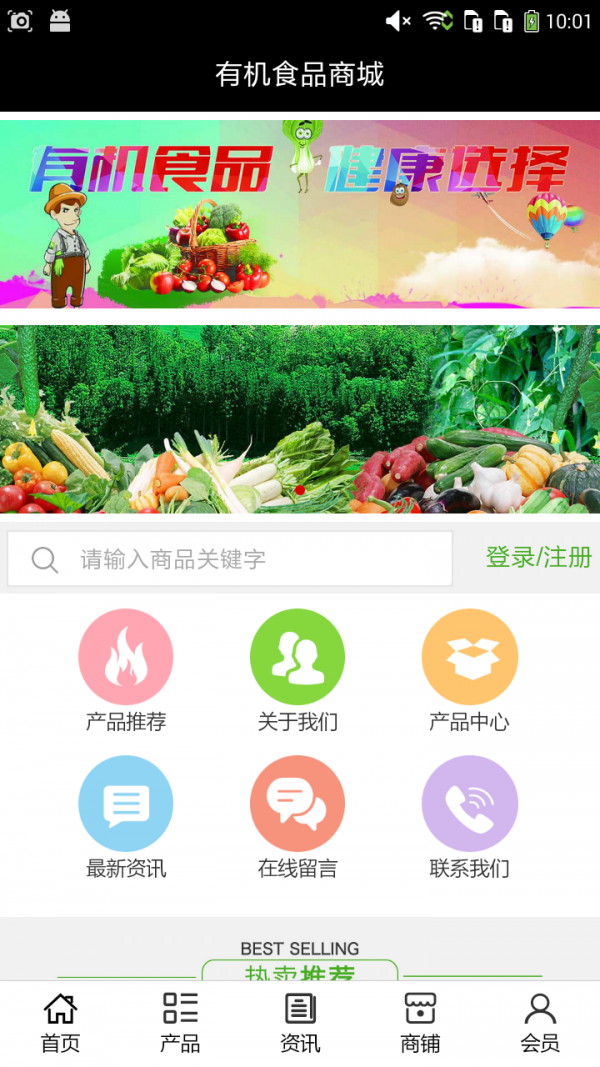Open the 登录/注册 login link

[x=538, y=558]
